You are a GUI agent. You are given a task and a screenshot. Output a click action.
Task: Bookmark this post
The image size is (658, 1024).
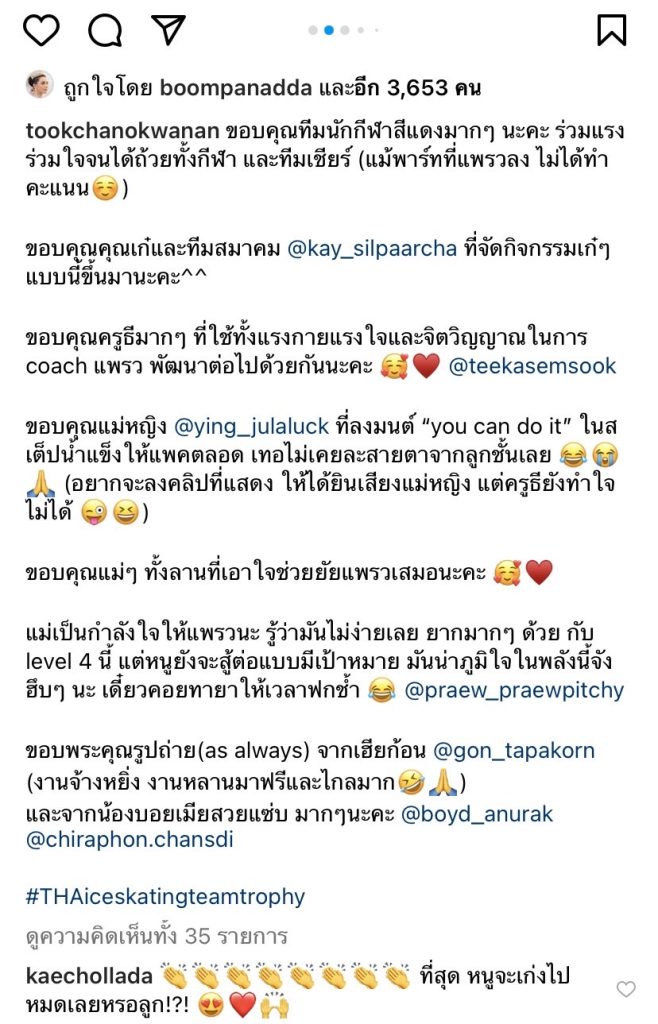(x=611, y=30)
